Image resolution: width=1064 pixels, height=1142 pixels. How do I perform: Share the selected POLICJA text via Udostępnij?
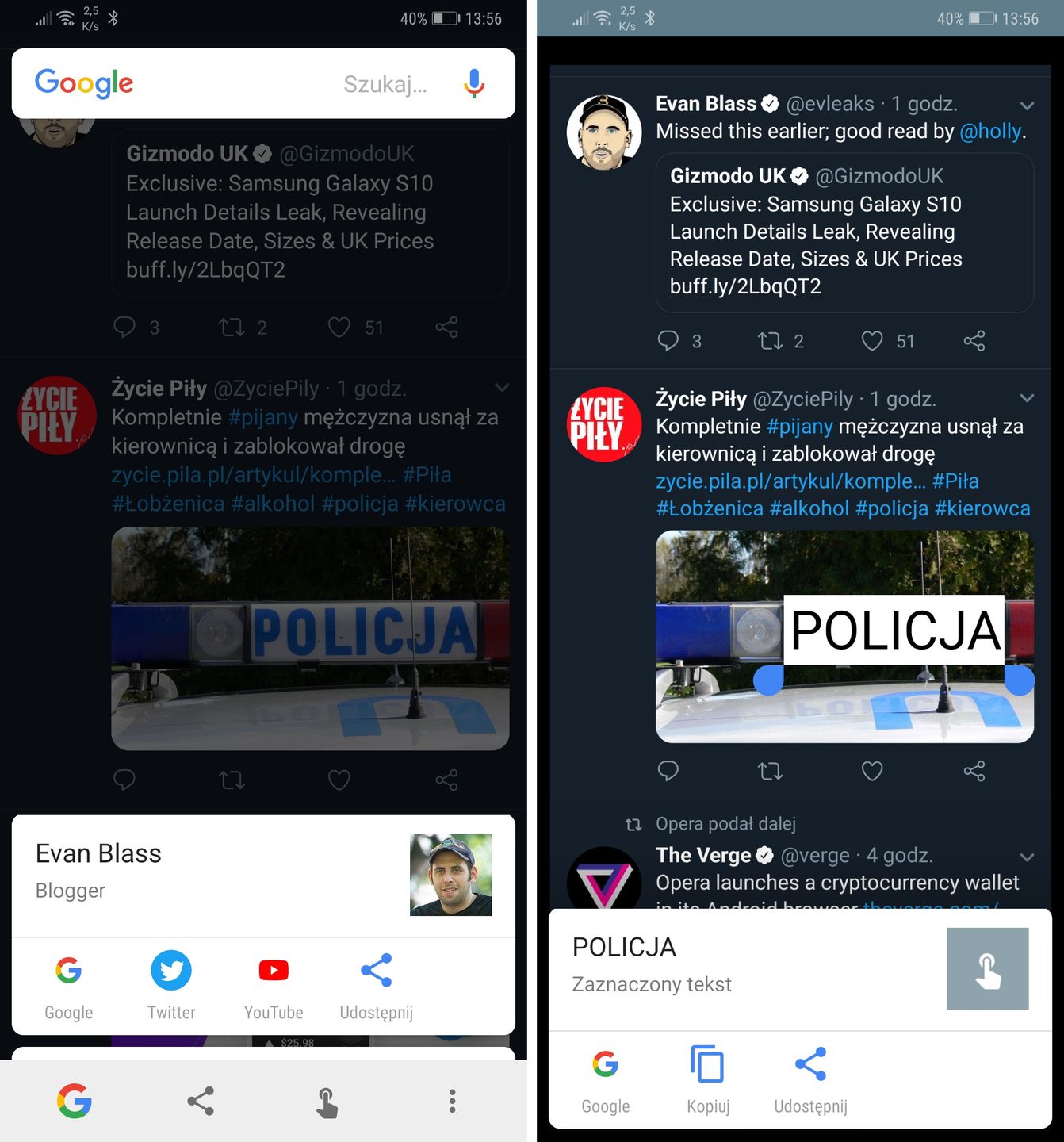(810, 1079)
